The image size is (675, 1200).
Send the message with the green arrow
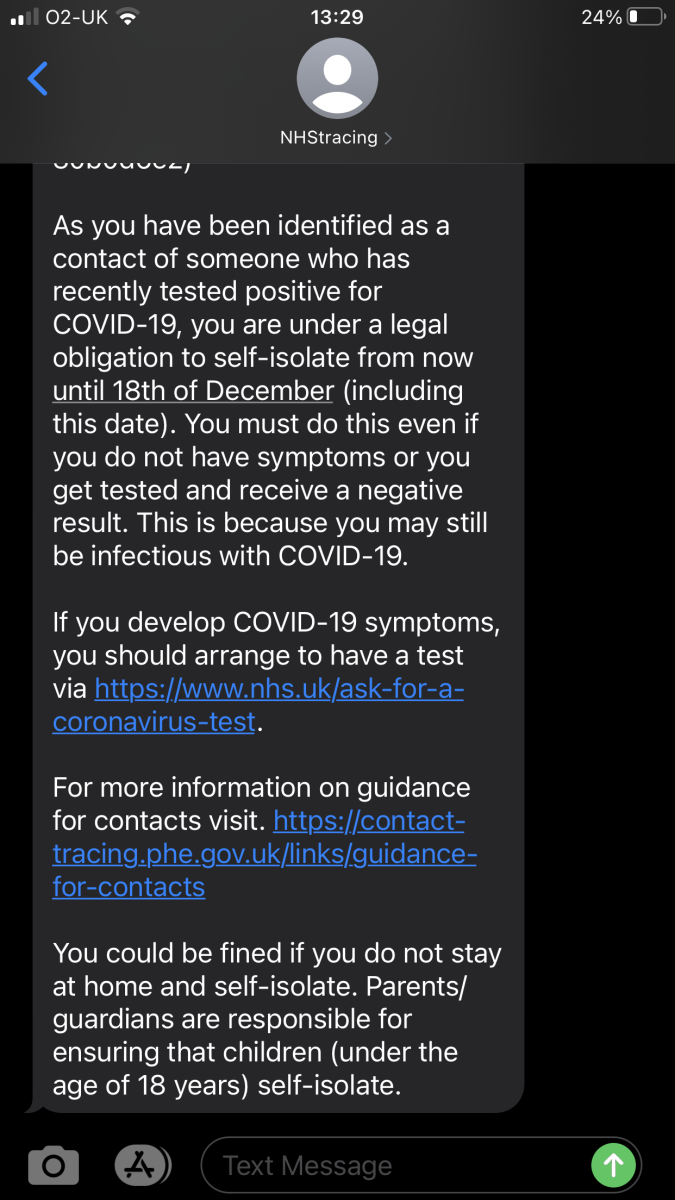tap(613, 1165)
